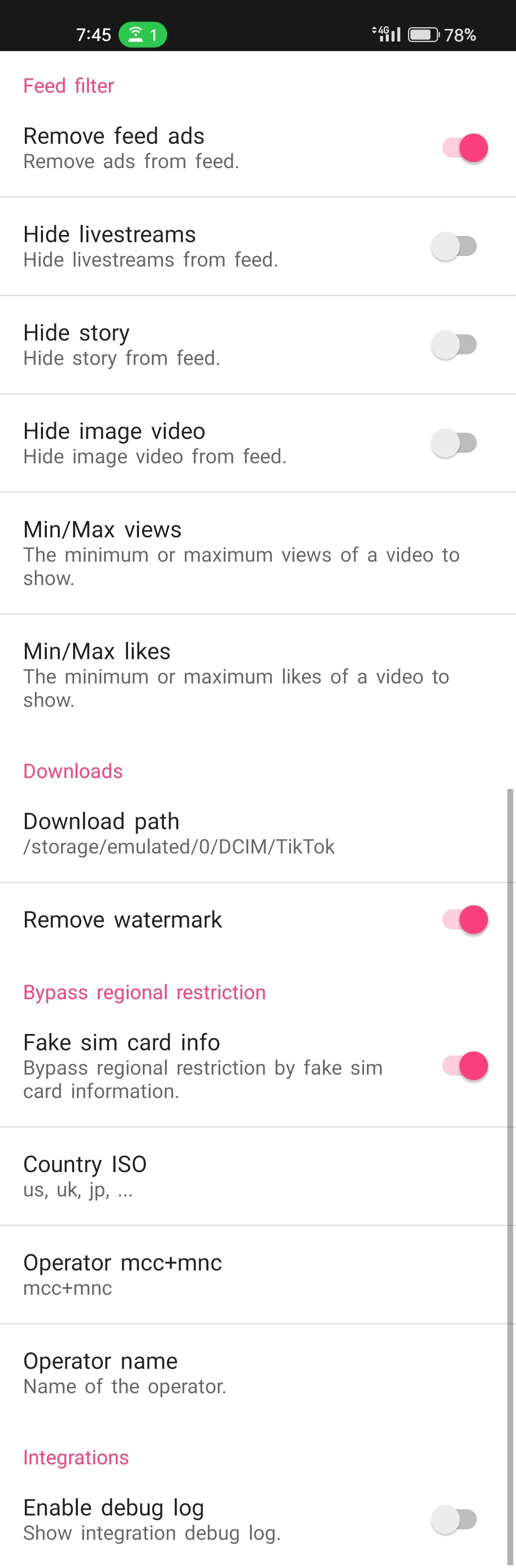Open Min/Max views setting

(x=244, y=553)
